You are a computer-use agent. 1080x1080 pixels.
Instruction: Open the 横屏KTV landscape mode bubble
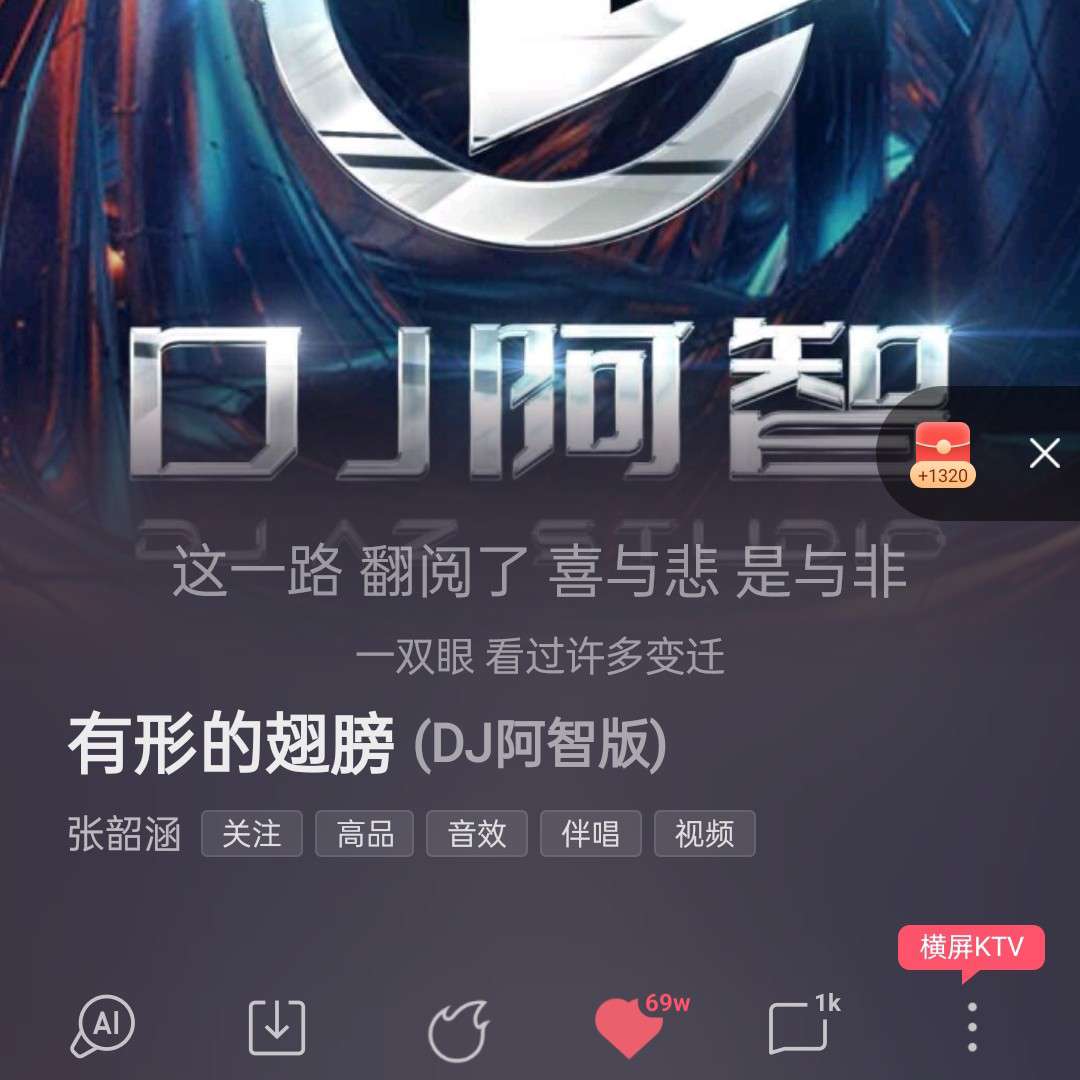[x=971, y=947]
